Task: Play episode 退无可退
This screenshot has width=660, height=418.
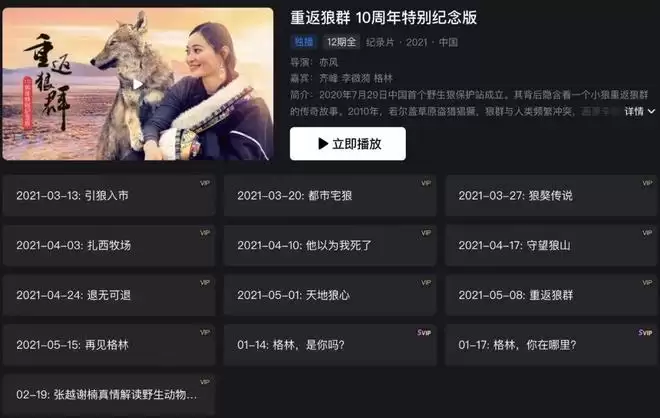Action: (108, 295)
